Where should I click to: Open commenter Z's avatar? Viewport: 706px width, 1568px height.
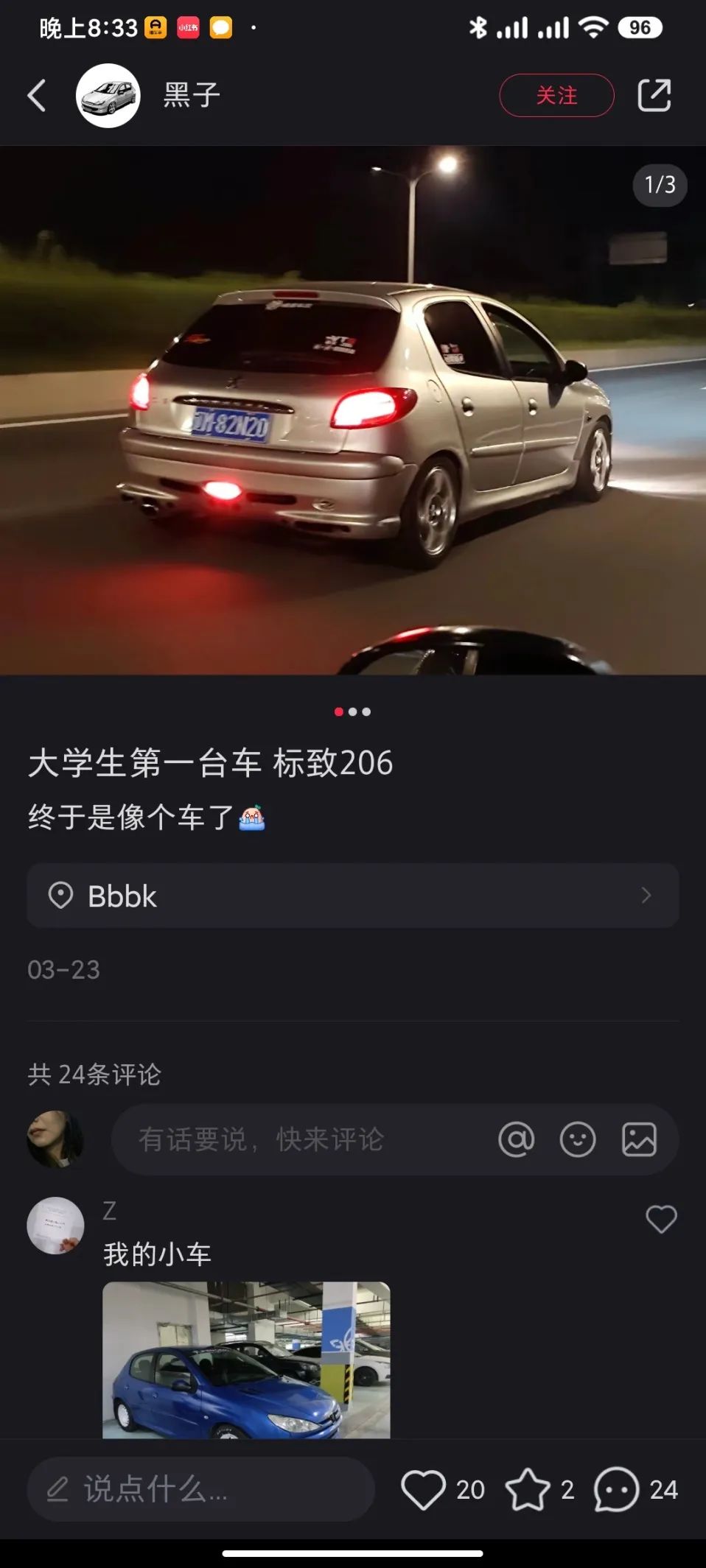(55, 1226)
